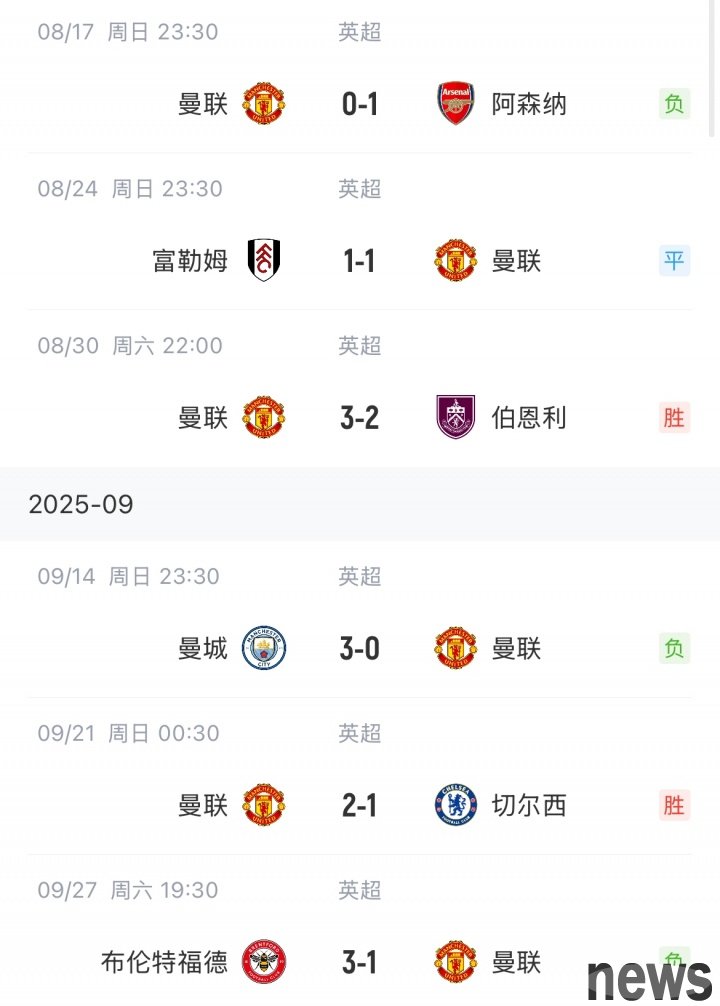View the Man United 2-1 Chelsea match
Screen dimensions: 720x1006
click(360, 805)
